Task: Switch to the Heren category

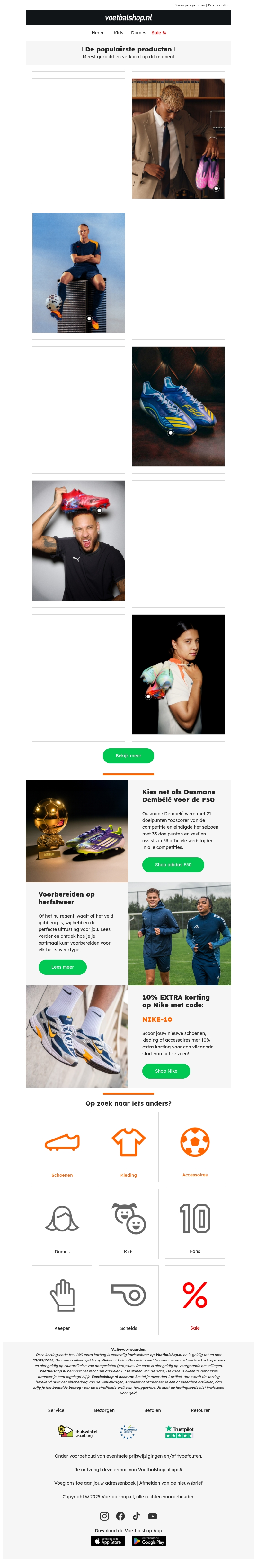Action: coord(98,33)
